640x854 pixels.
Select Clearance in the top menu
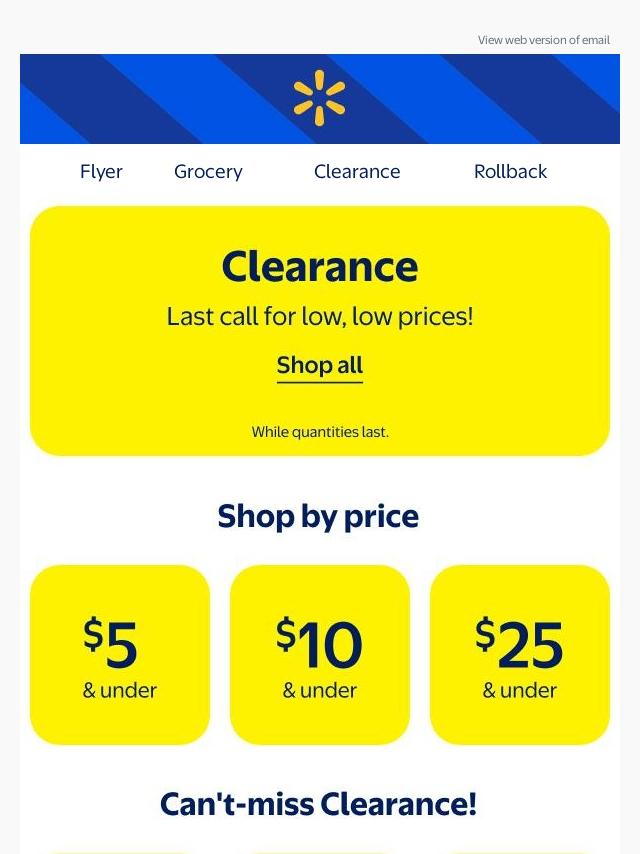(357, 172)
